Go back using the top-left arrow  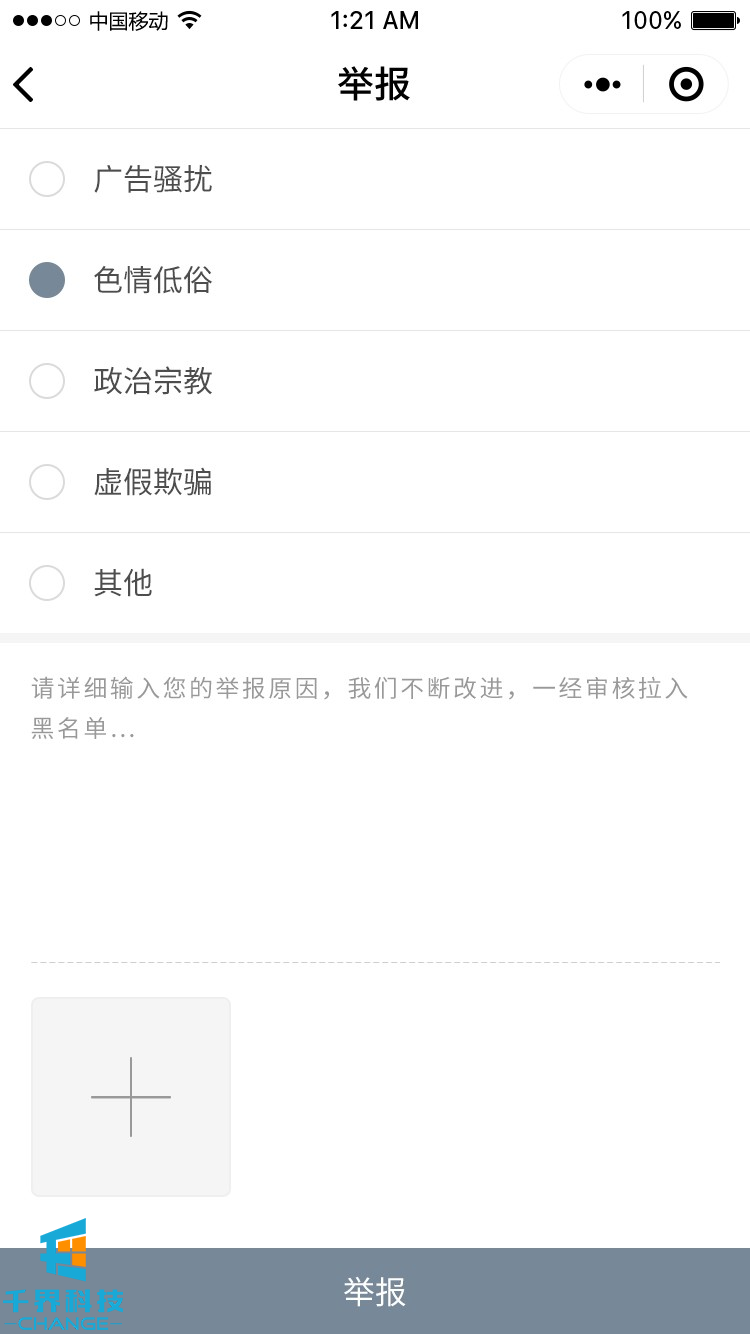24,85
